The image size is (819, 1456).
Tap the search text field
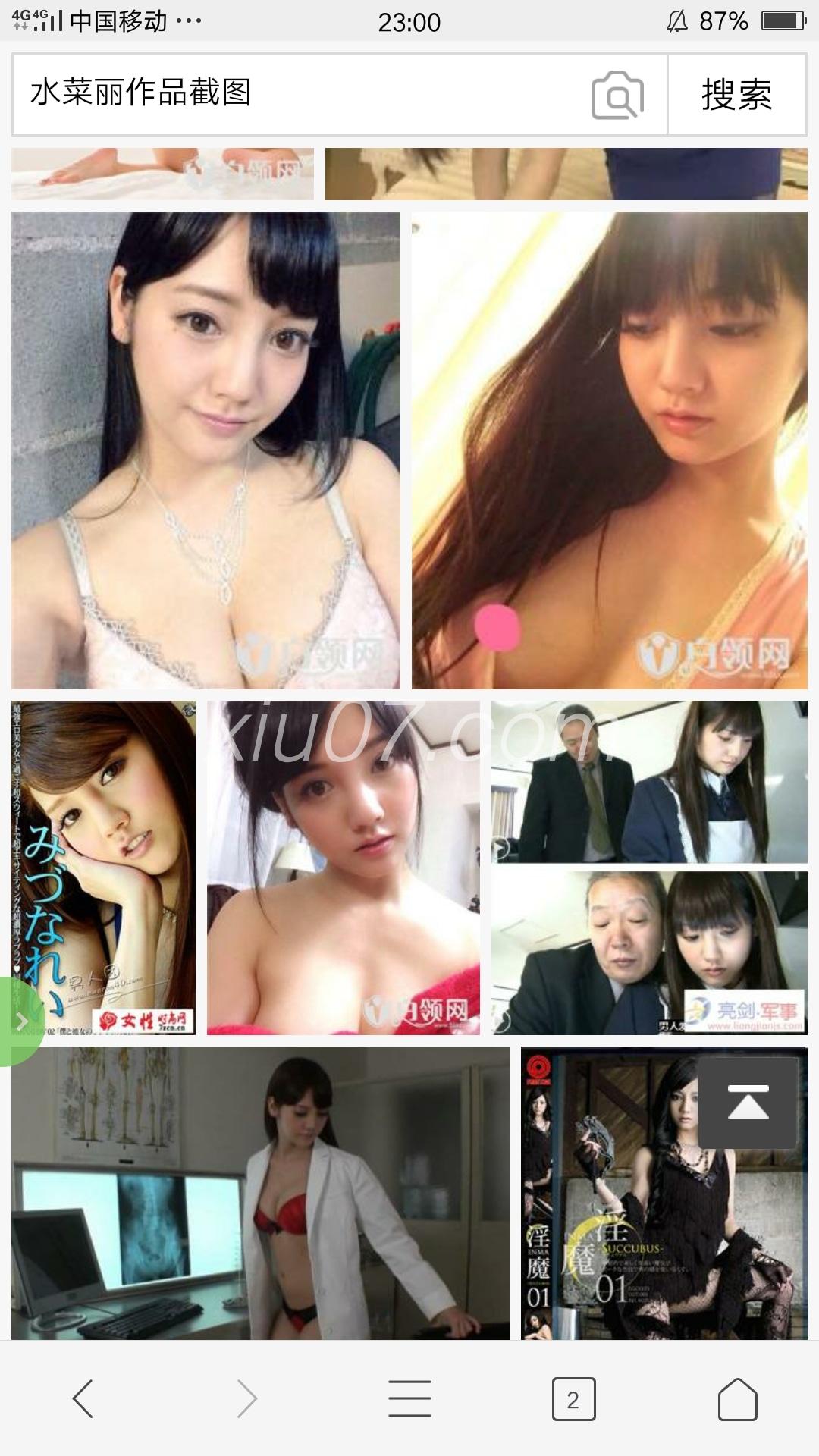pyautogui.click(x=303, y=94)
